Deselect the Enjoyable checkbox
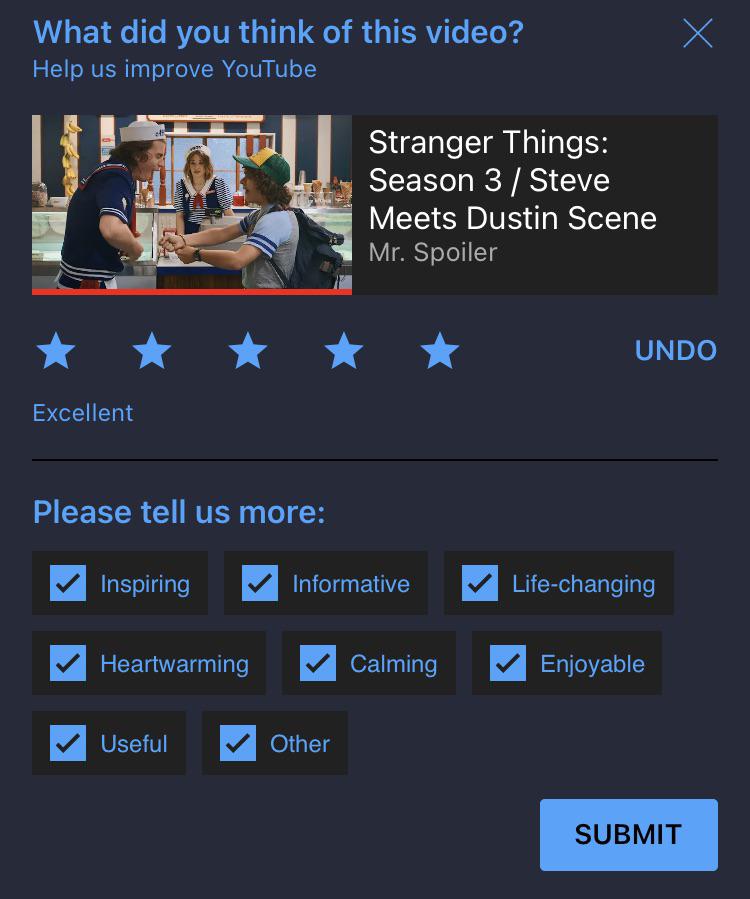750x899 pixels. [x=508, y=663]
